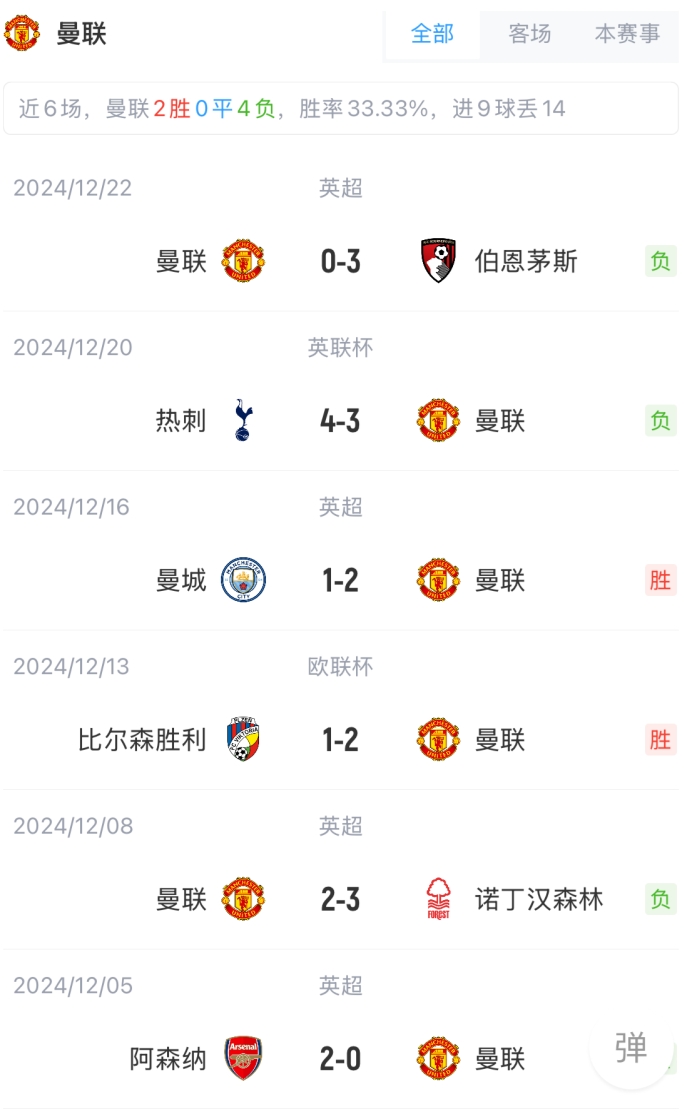
Task: Tap the floating 弹 button
Action: [x=630, y=1048]
